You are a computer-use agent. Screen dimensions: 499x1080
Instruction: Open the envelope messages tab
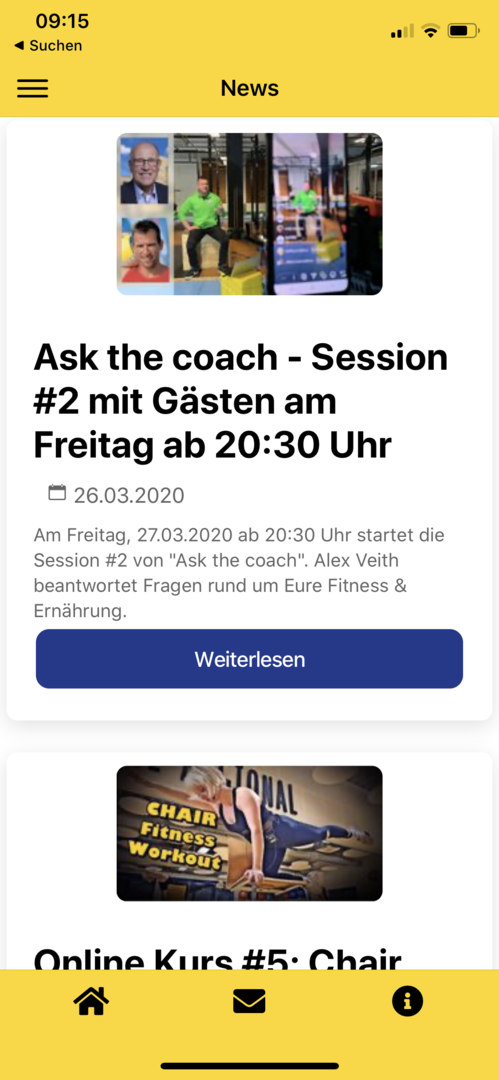click(250, 1001)
